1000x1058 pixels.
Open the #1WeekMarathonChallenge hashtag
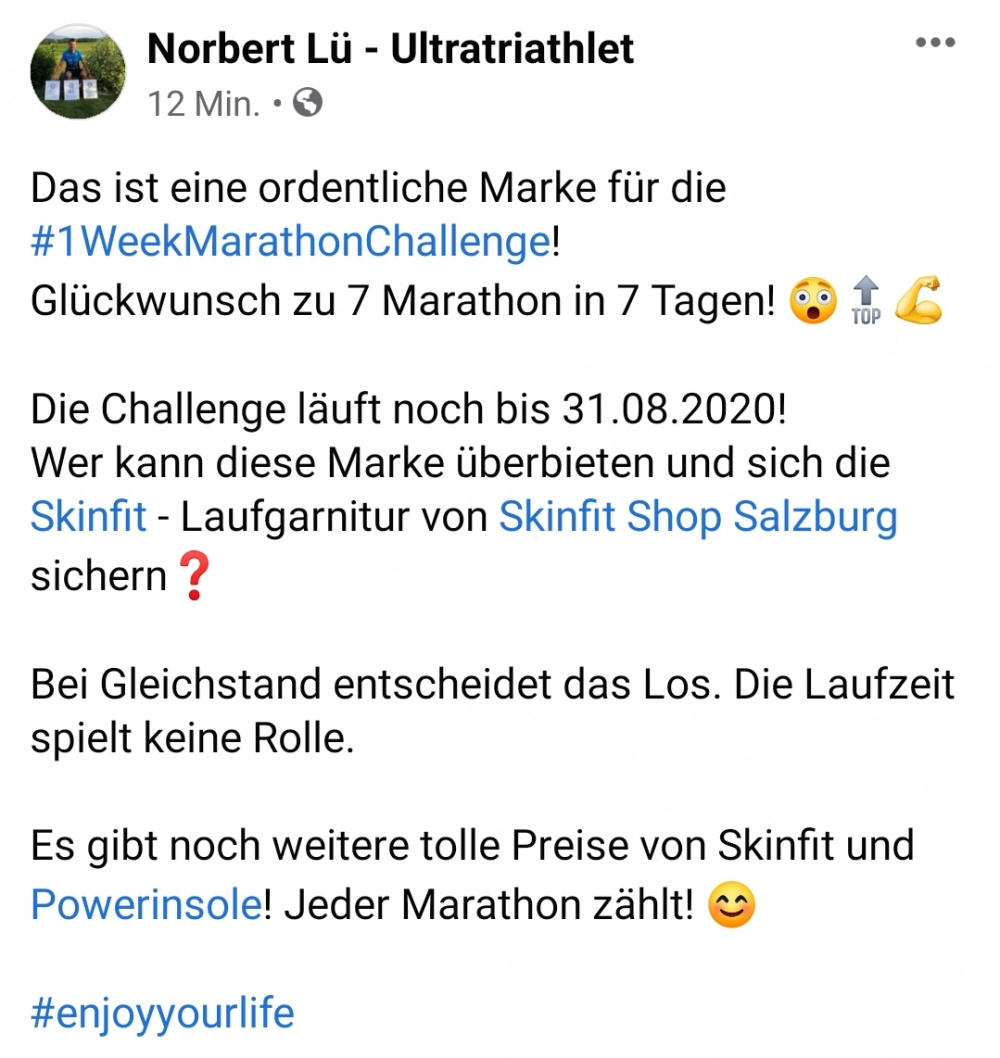290,245
